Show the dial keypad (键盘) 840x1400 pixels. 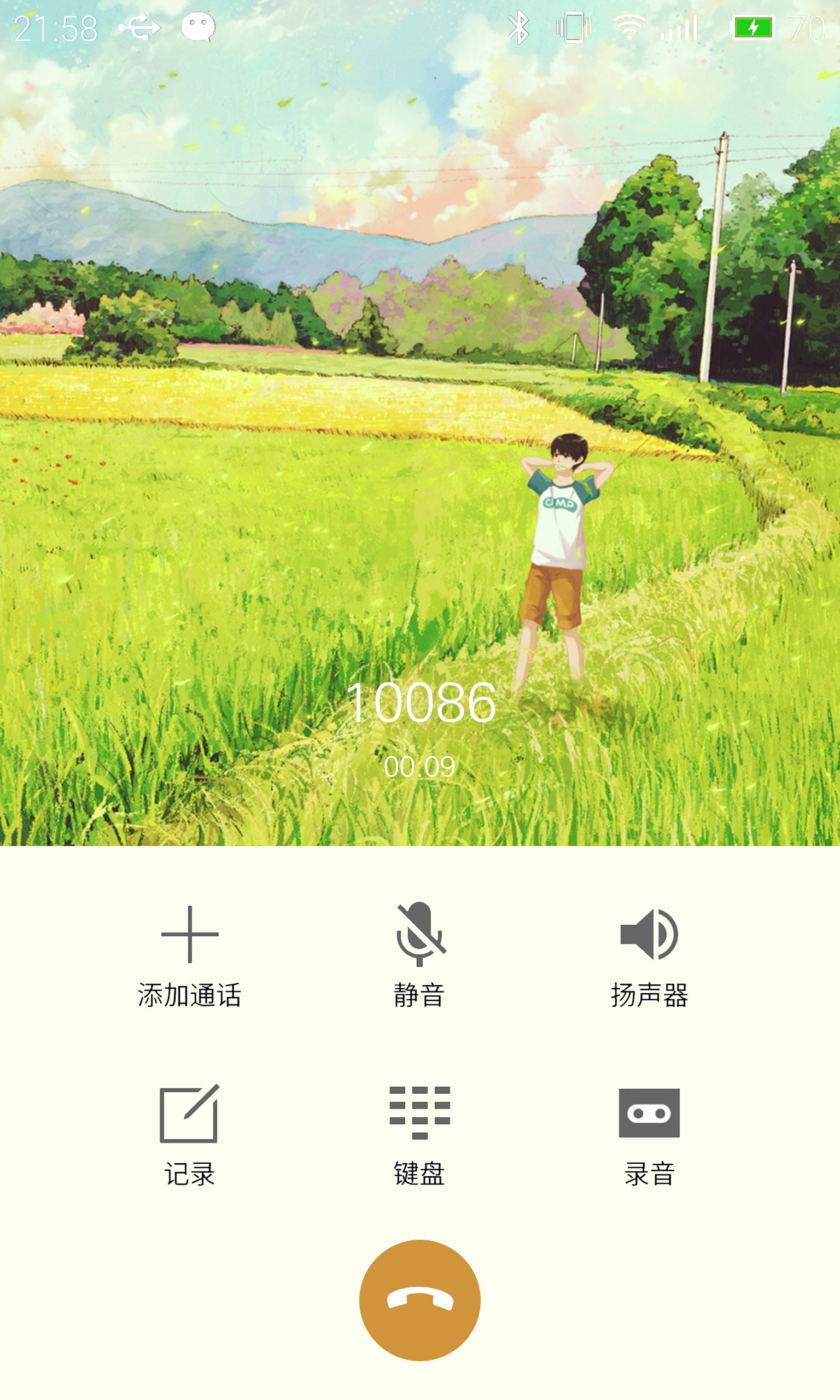[419, 1135]
